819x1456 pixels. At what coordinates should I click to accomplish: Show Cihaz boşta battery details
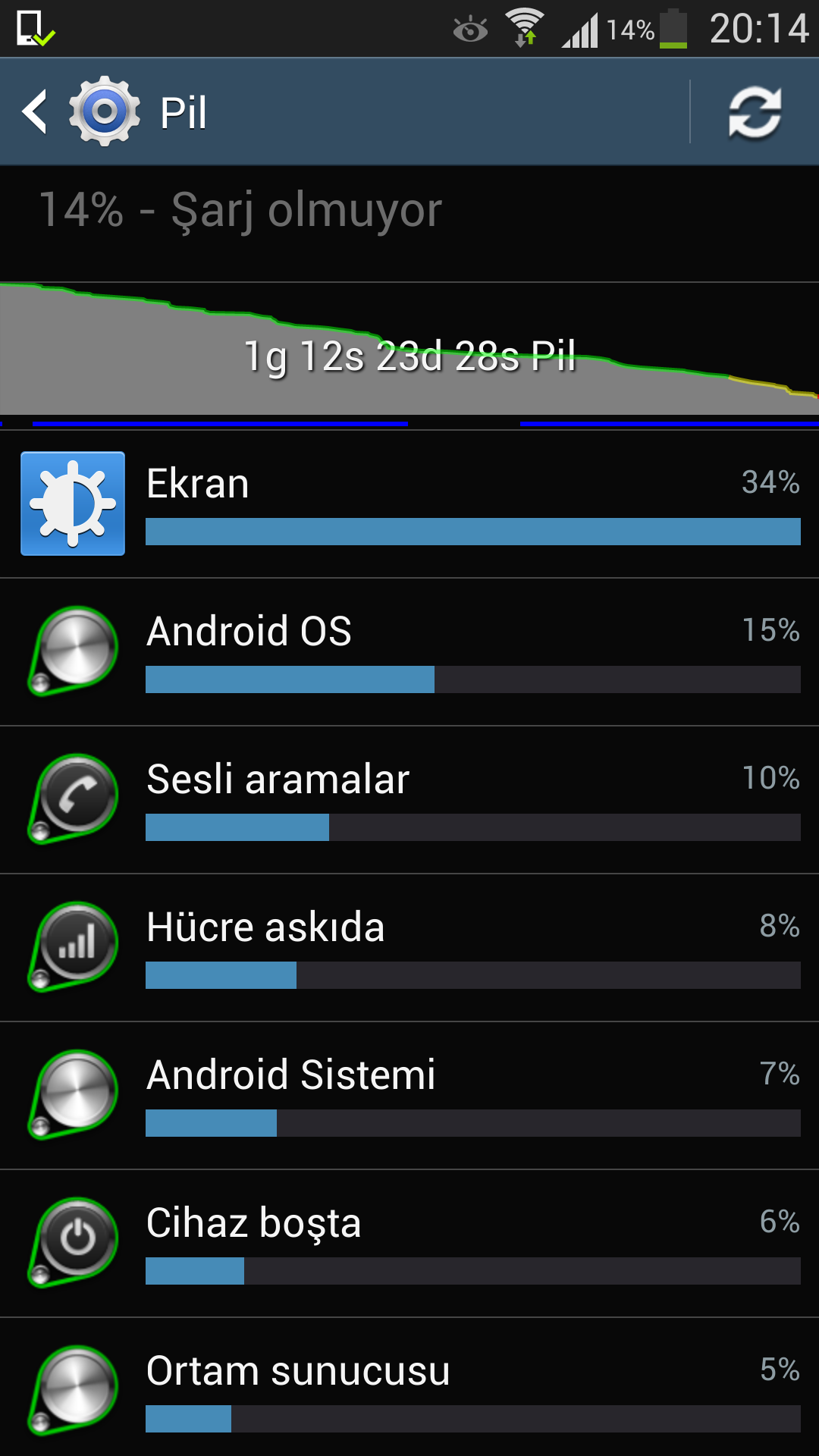(409, 1243)
